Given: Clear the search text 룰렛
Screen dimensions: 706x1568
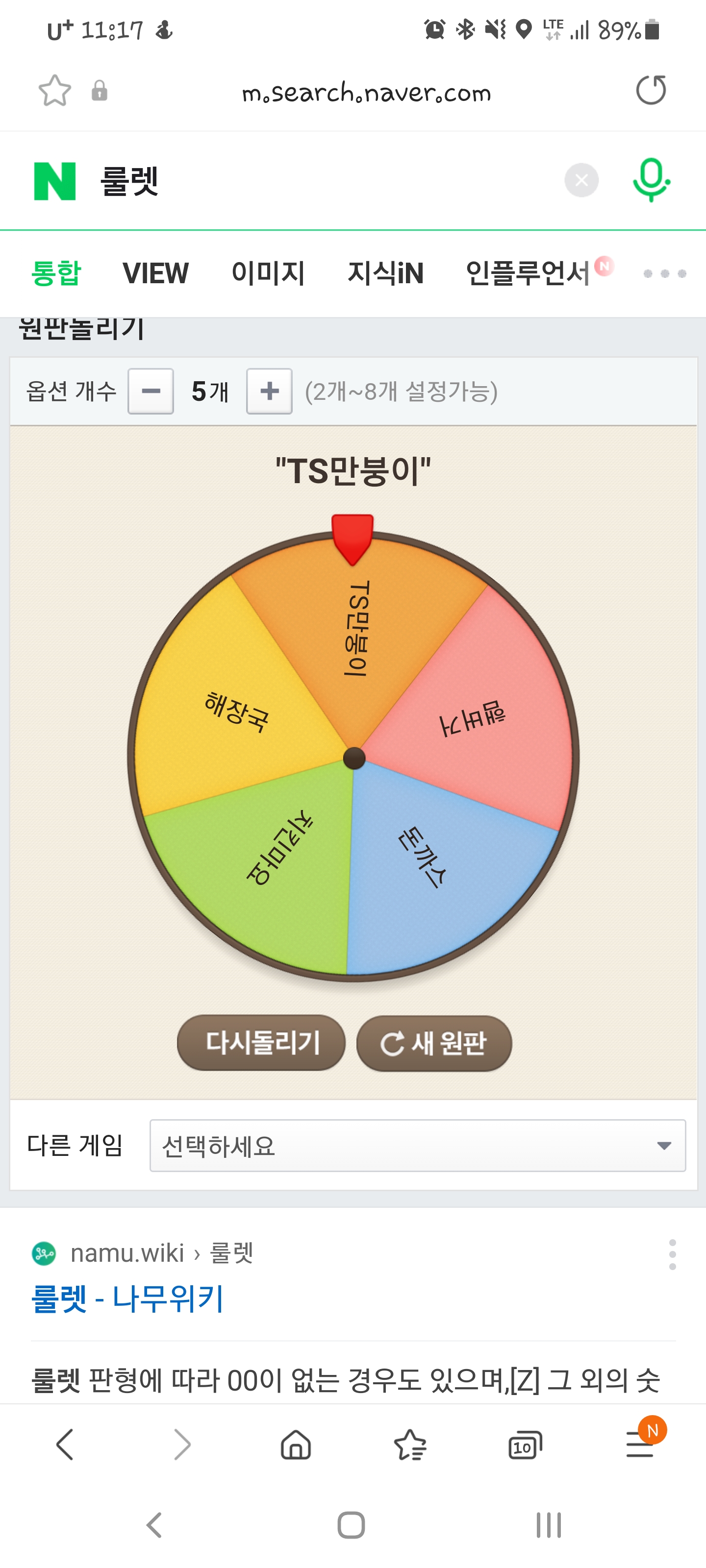Looking at the screenshot, I should point(581,180).
